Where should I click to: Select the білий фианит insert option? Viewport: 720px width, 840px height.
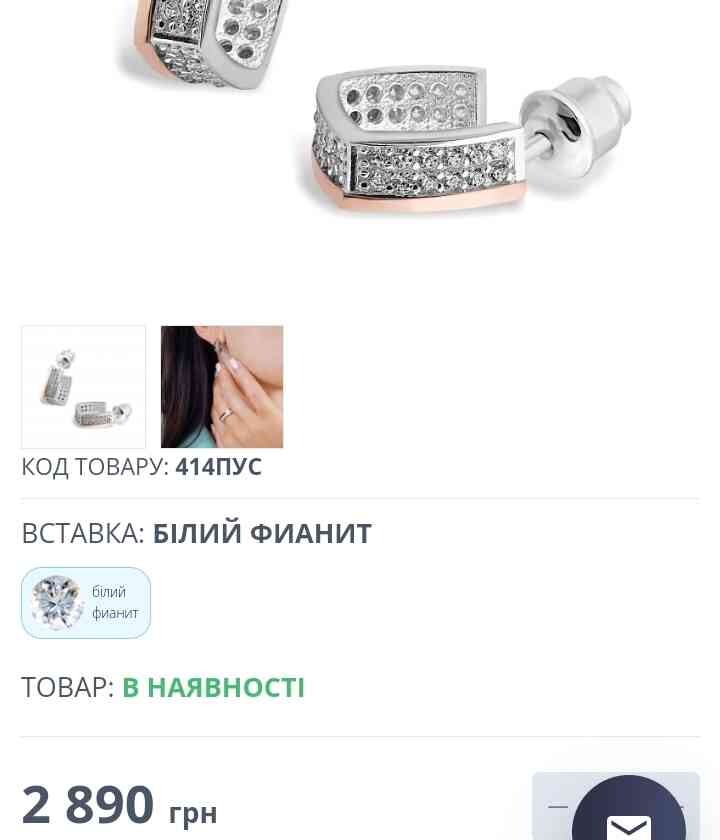(x=86, y=603)
